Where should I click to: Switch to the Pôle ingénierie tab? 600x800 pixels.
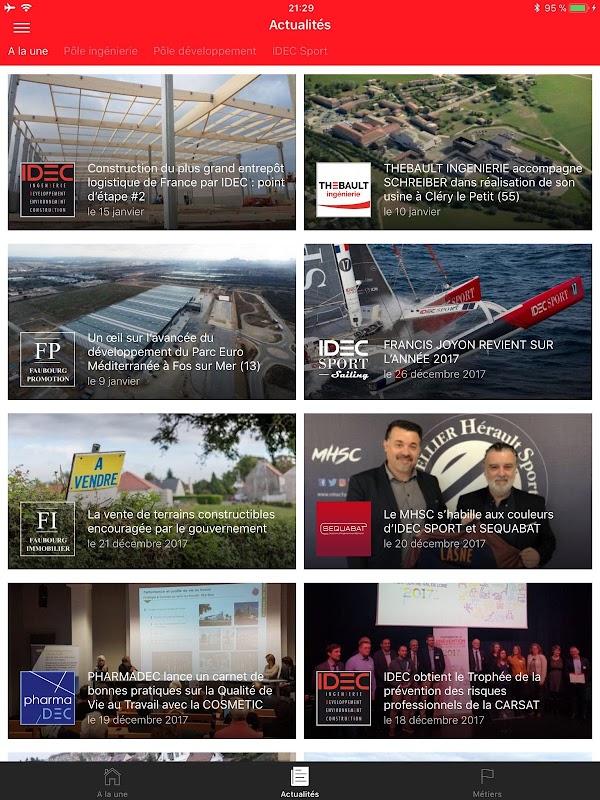click(x=101, y=51)
